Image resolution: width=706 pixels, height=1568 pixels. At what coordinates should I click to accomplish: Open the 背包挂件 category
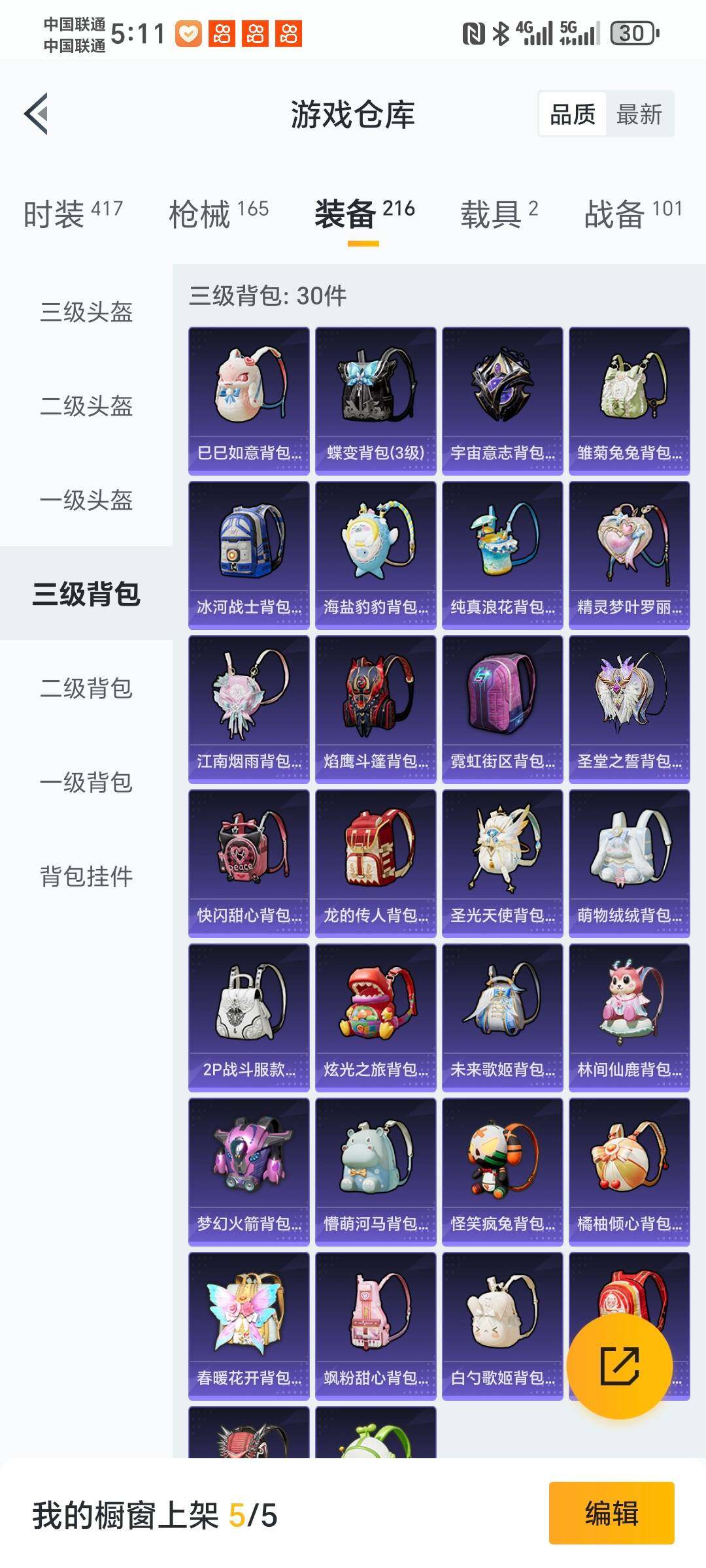coord(86,876)
